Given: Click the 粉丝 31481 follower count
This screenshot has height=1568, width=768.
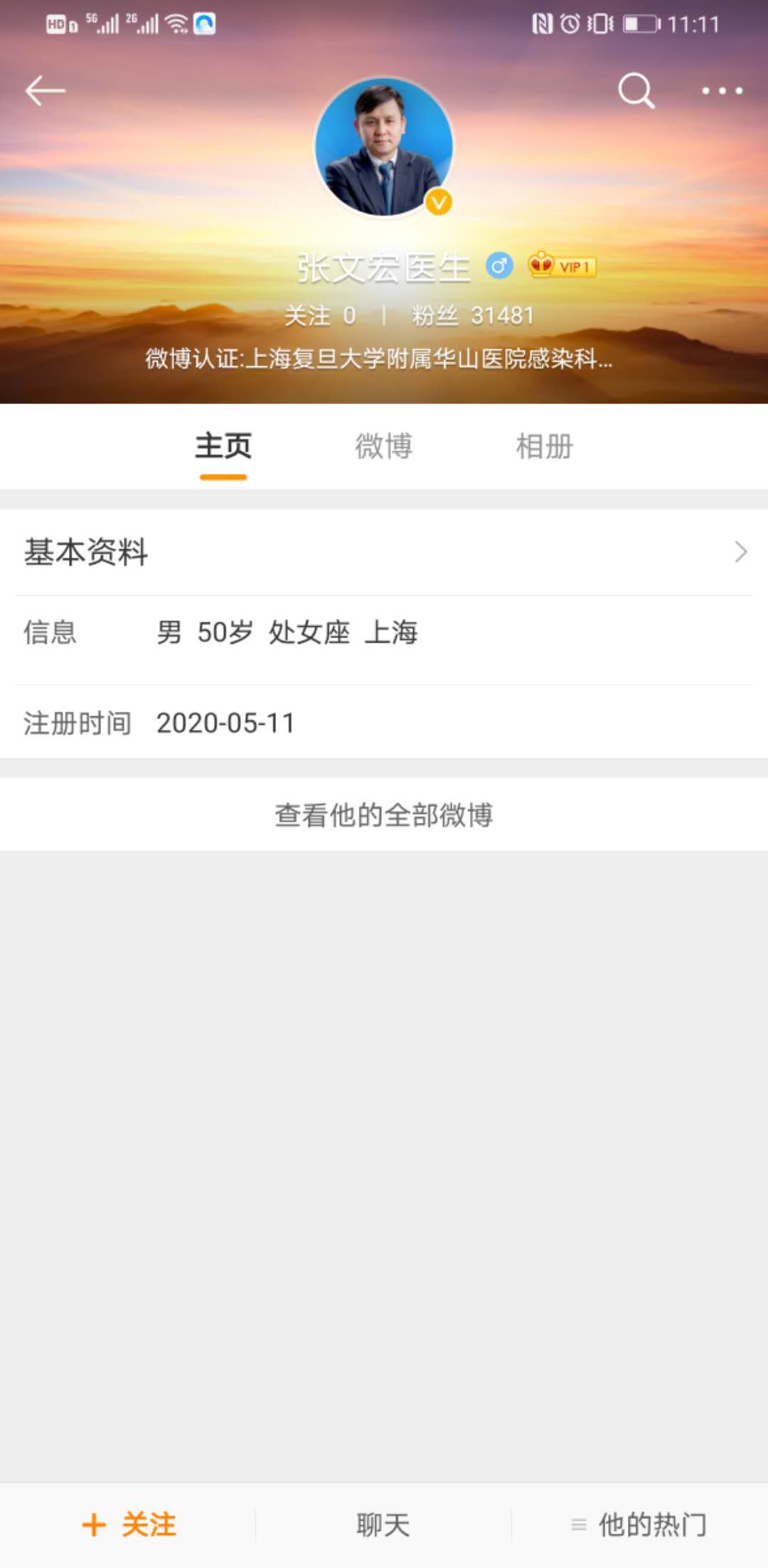Looking at the screenshot, I should (470, 314).
